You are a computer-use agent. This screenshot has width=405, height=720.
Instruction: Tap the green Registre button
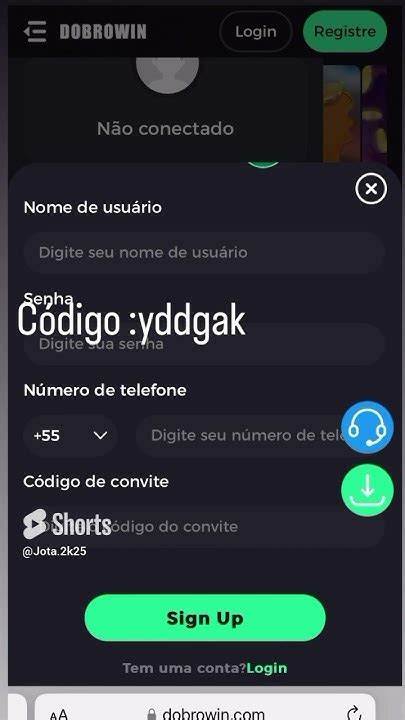(345, 32)
